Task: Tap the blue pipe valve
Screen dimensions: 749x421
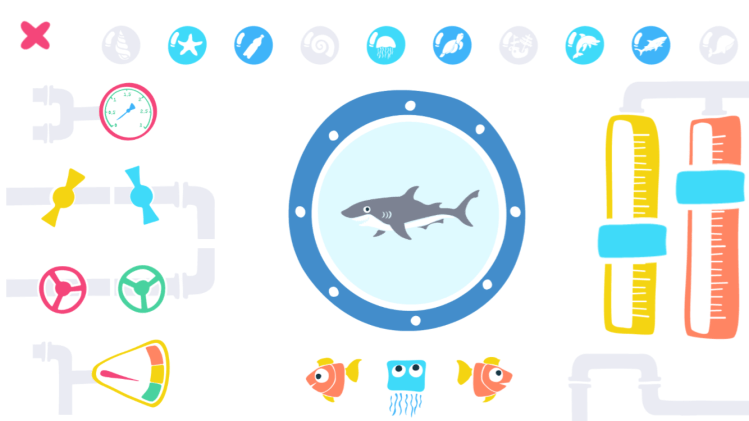Action: (137, 194)
